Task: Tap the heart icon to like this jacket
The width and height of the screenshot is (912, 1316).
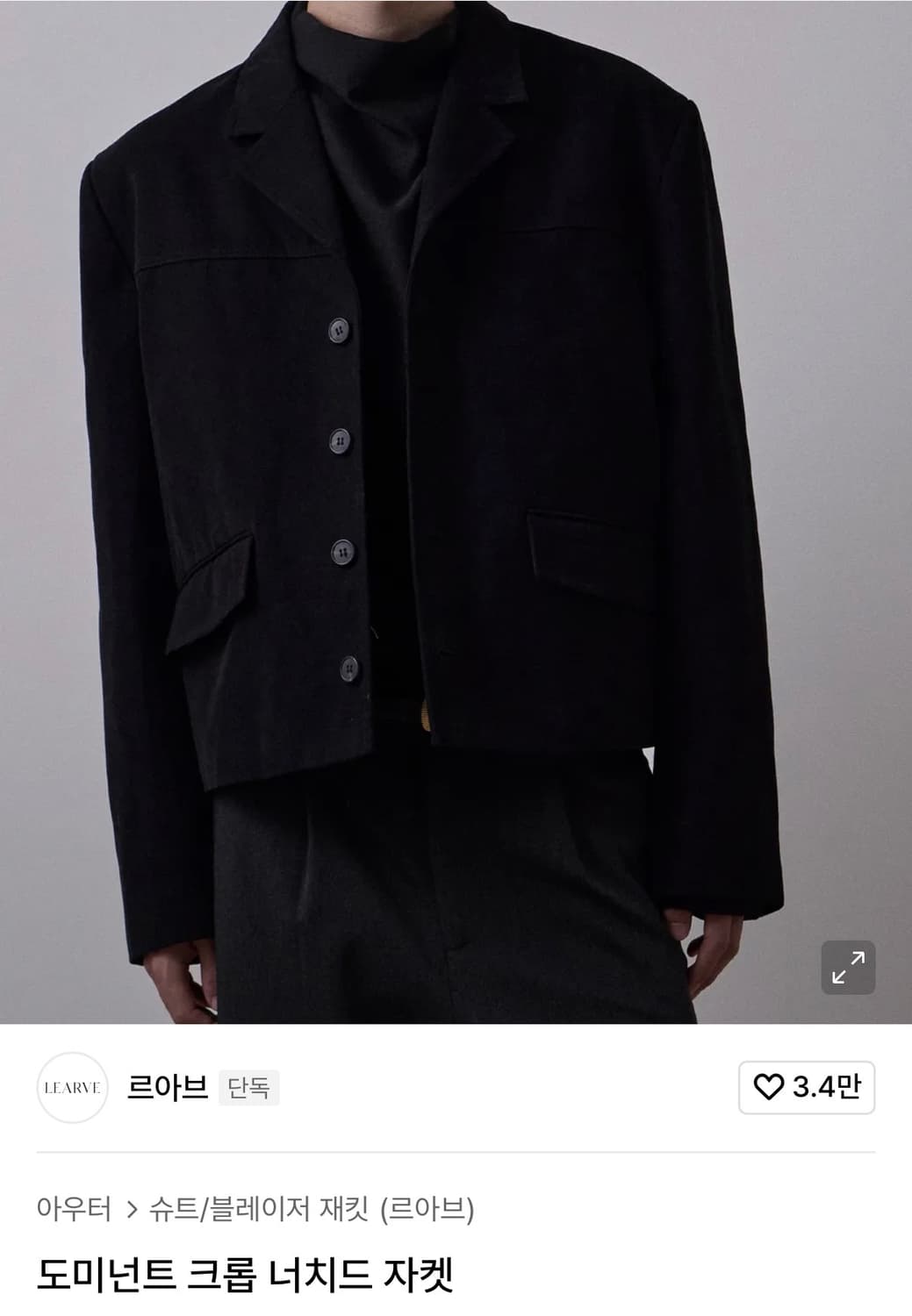Action: [x=771, y=1086]
